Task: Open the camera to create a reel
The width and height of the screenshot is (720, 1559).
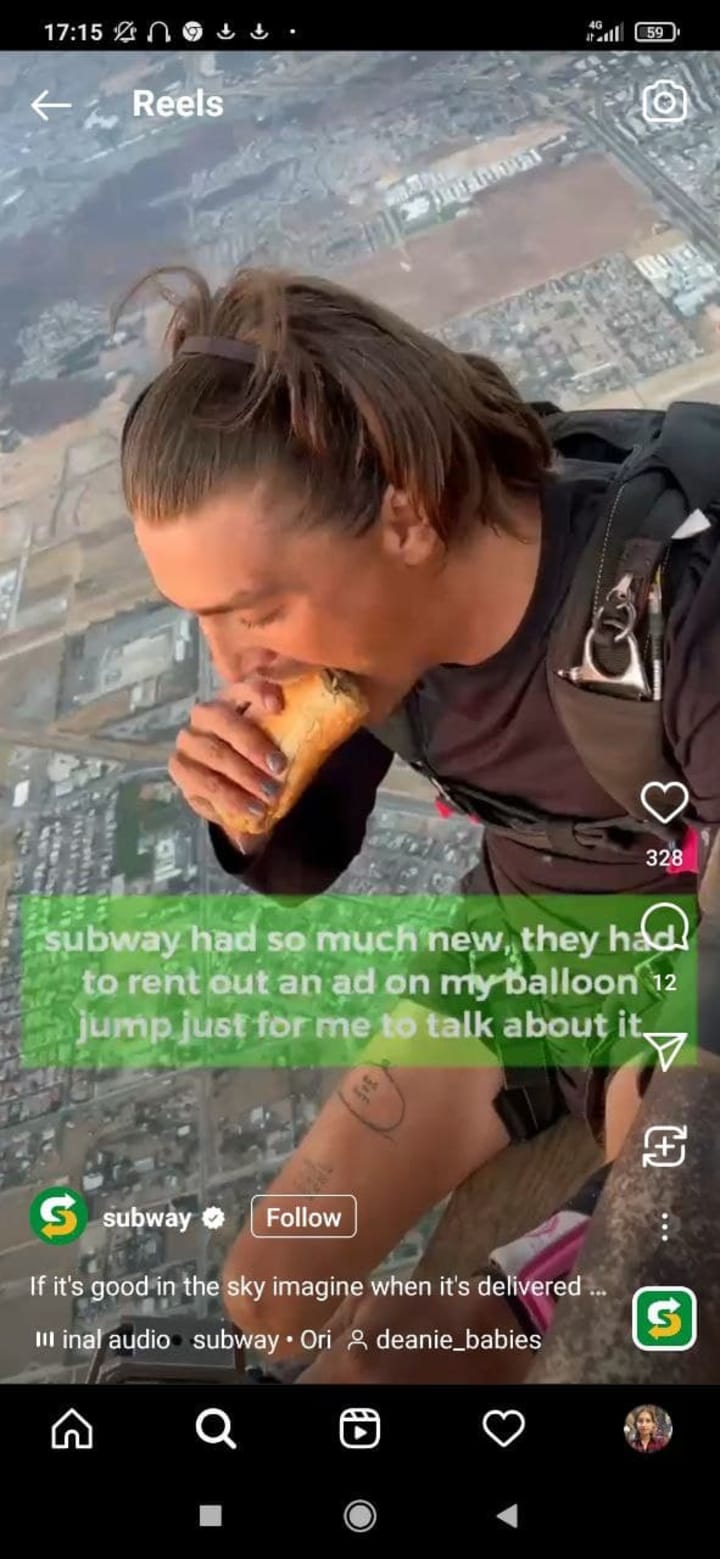Action: [x=664, y=102]
